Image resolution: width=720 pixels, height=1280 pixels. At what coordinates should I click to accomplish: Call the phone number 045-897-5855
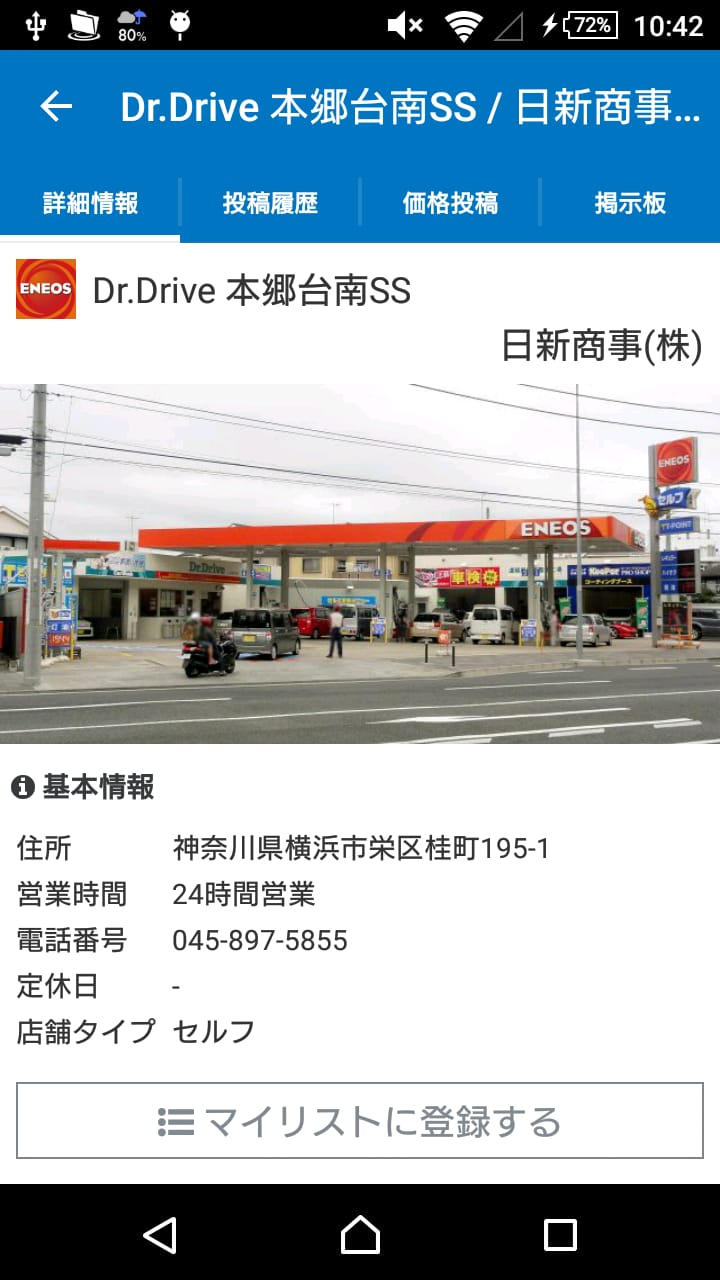pos(260,940)
